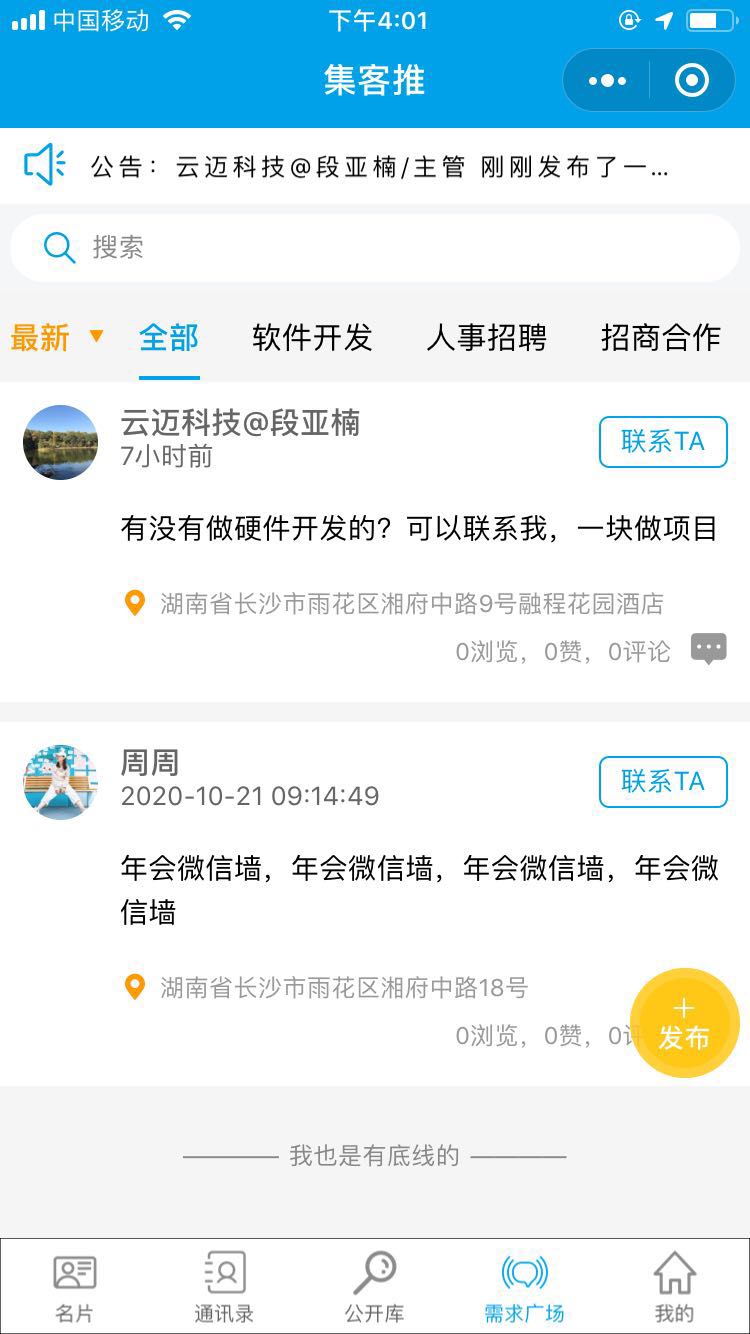
Task: Tap the yellow 发布 floating button
Action: point(685,1023)
